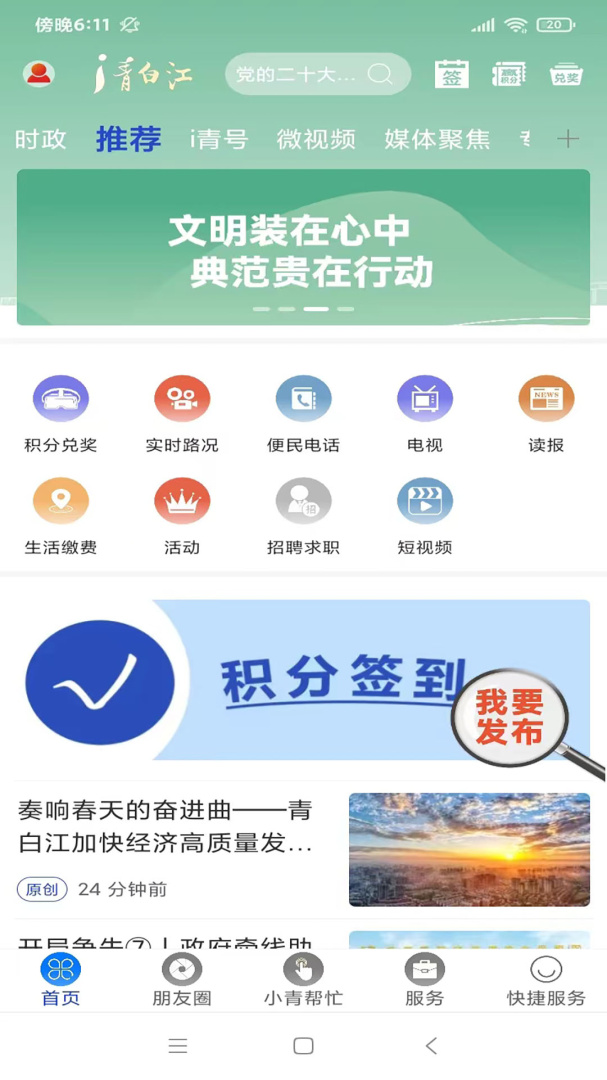The image size is (607, 1080).
Task: Switch to the 微视频 tab
Action: pyautogui.click(x=316, y=139)
